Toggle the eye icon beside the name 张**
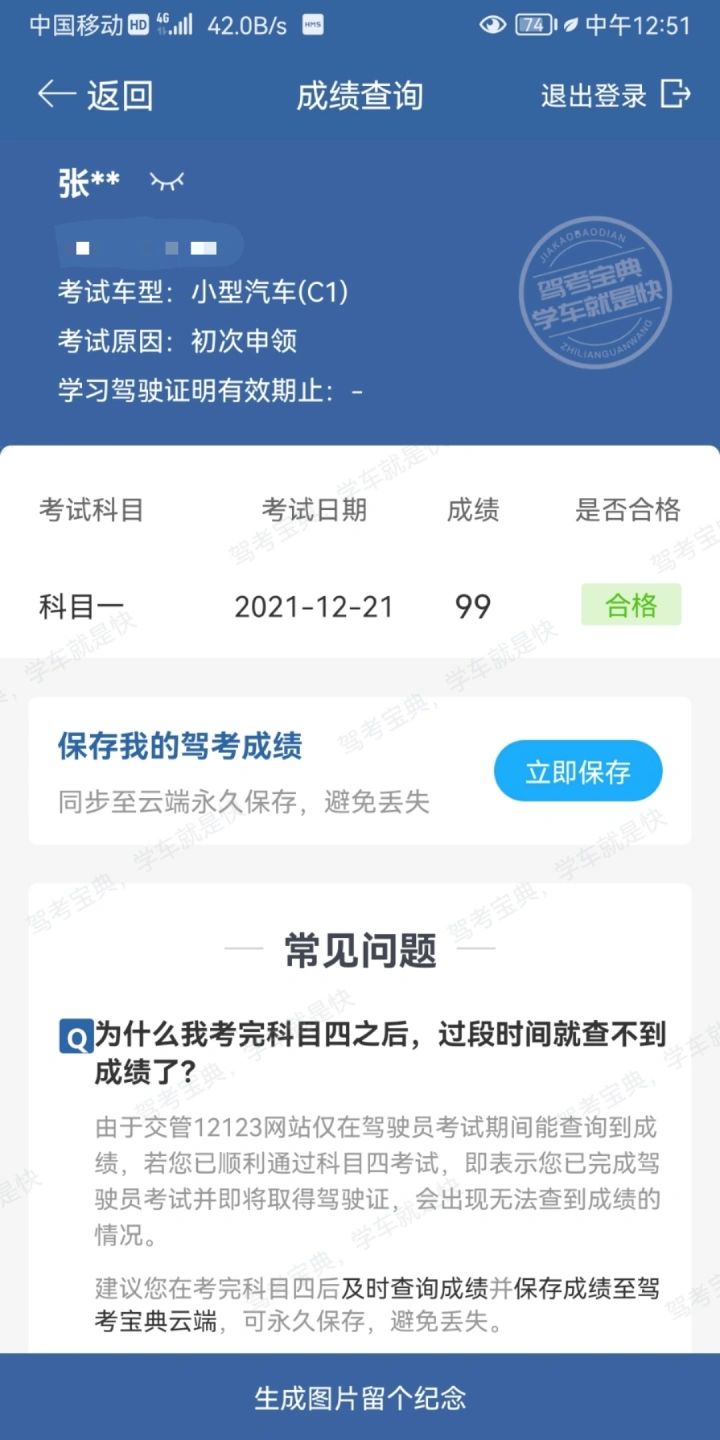 coord(167,182)
